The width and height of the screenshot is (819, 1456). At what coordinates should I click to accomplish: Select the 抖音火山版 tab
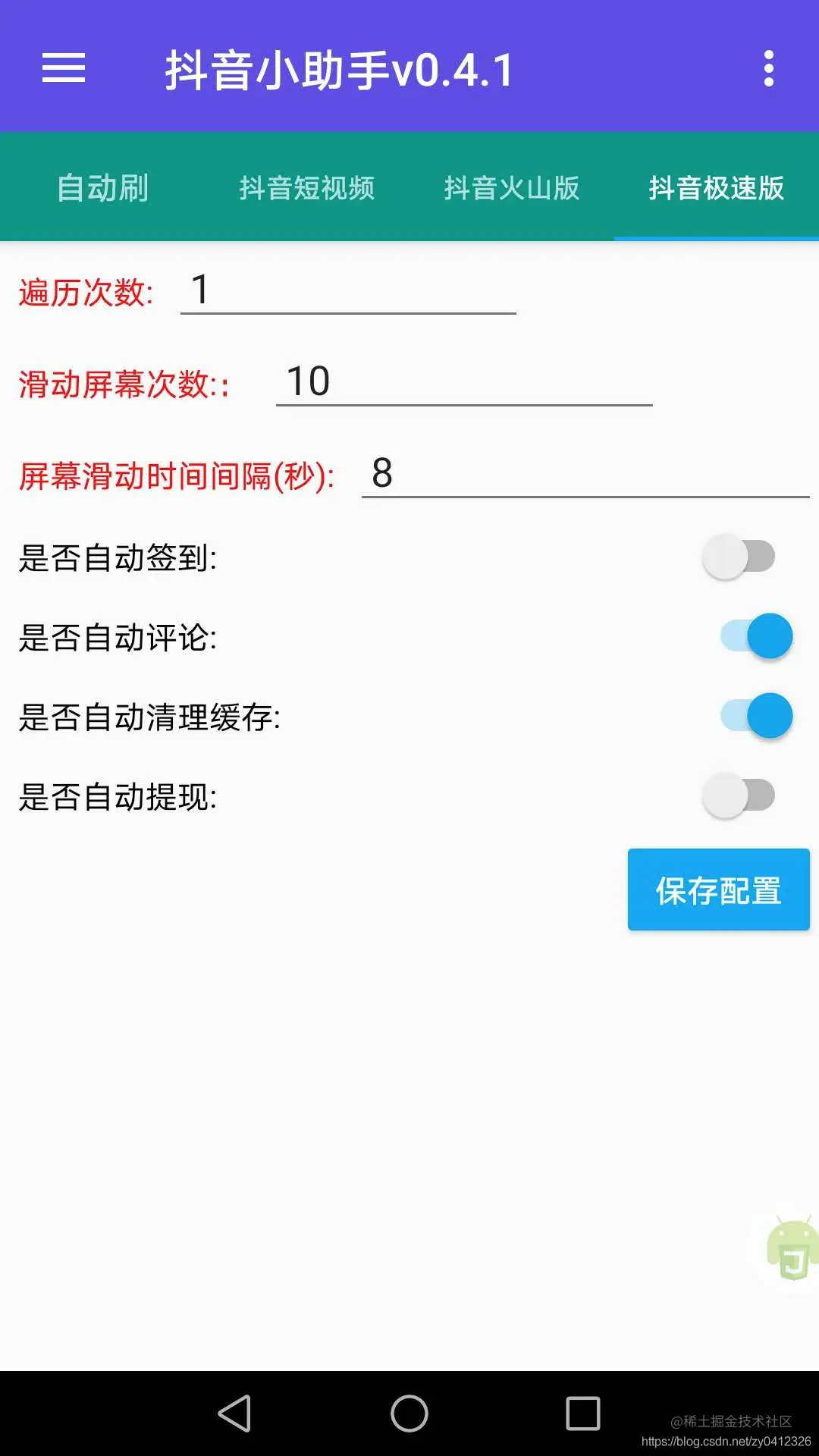(512, 188)
